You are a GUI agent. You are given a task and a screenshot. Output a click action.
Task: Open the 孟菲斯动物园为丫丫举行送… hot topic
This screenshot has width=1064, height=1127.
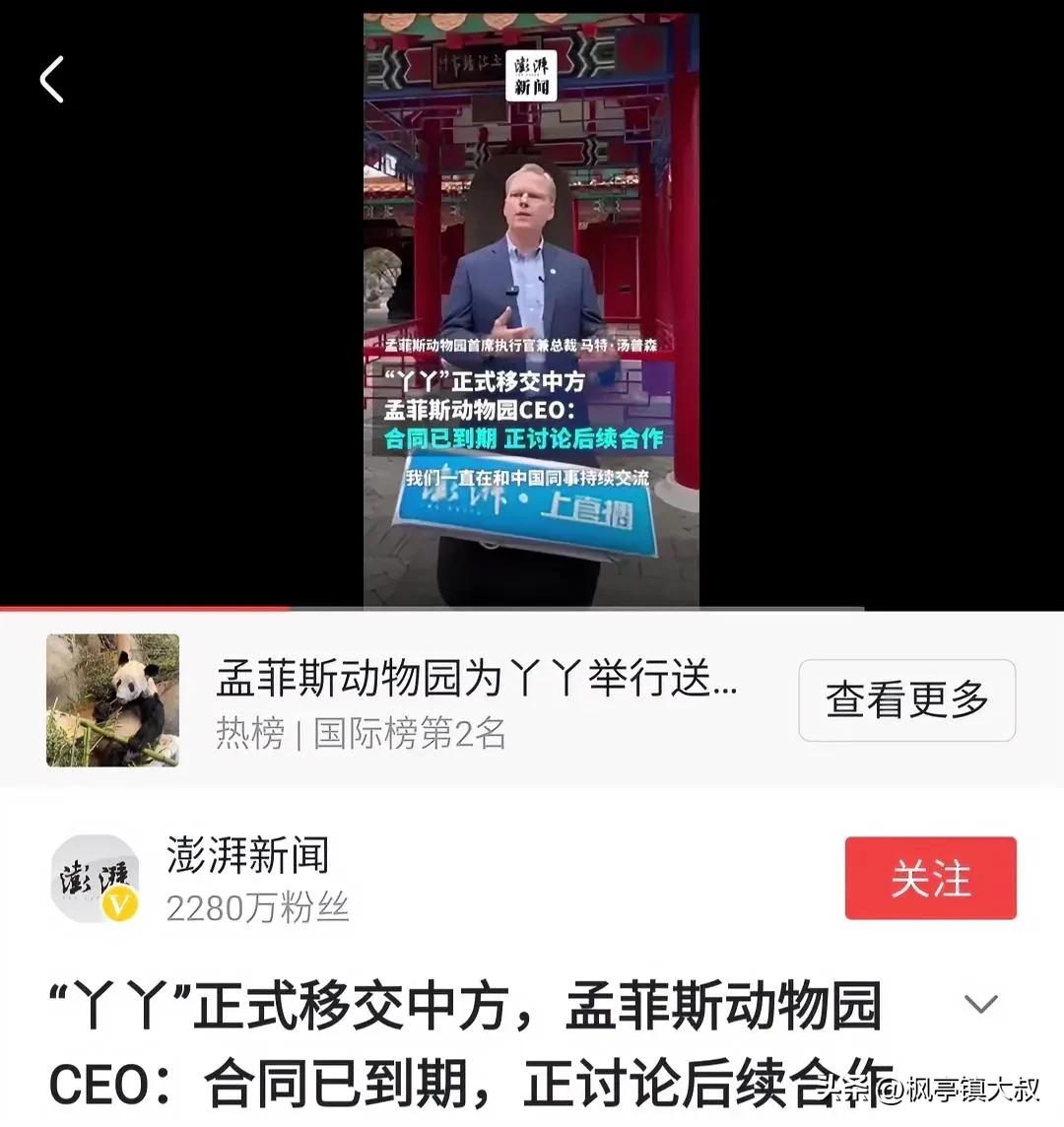click(477, 680)
